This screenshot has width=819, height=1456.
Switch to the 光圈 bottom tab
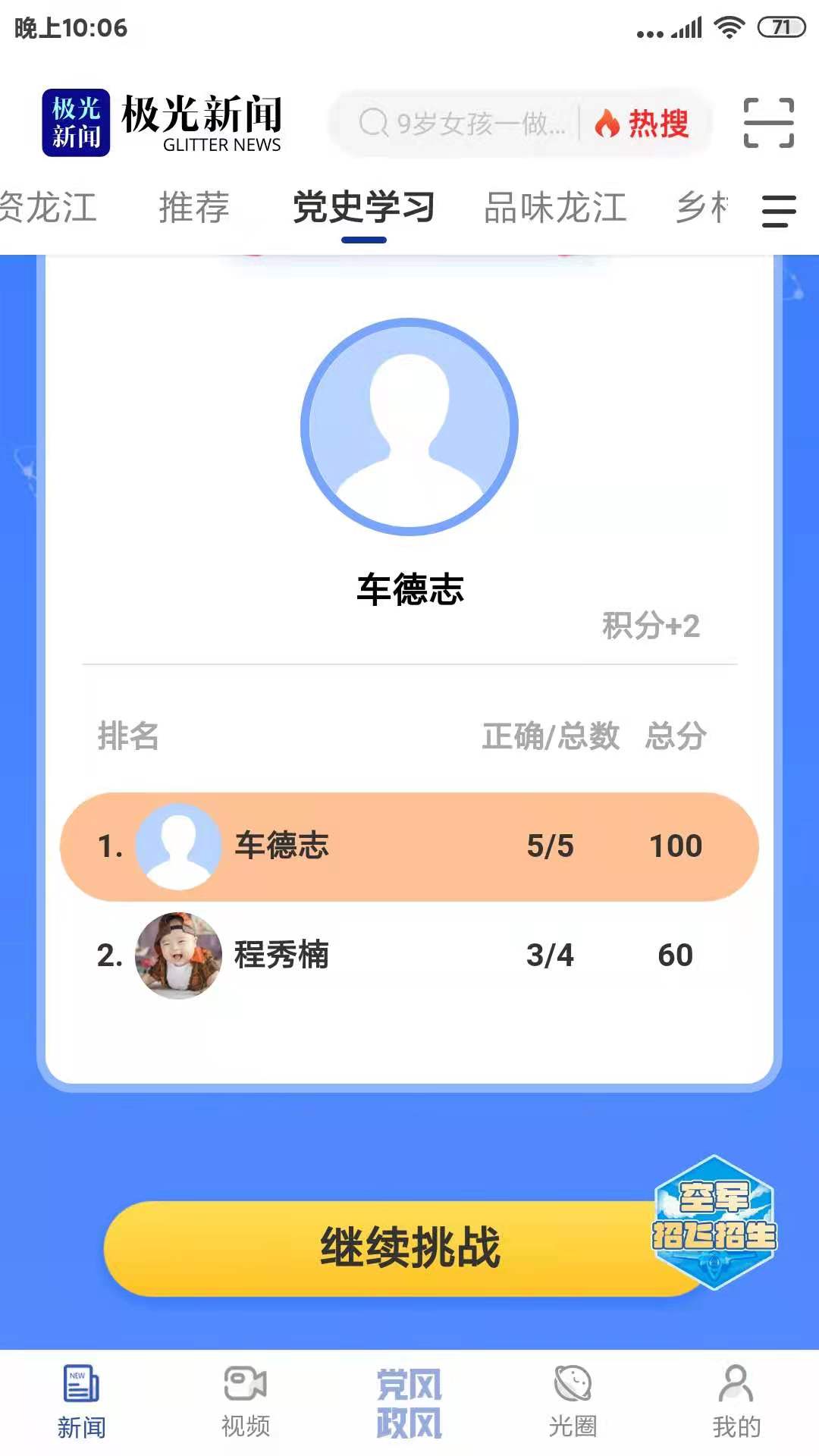point(573,1403)
